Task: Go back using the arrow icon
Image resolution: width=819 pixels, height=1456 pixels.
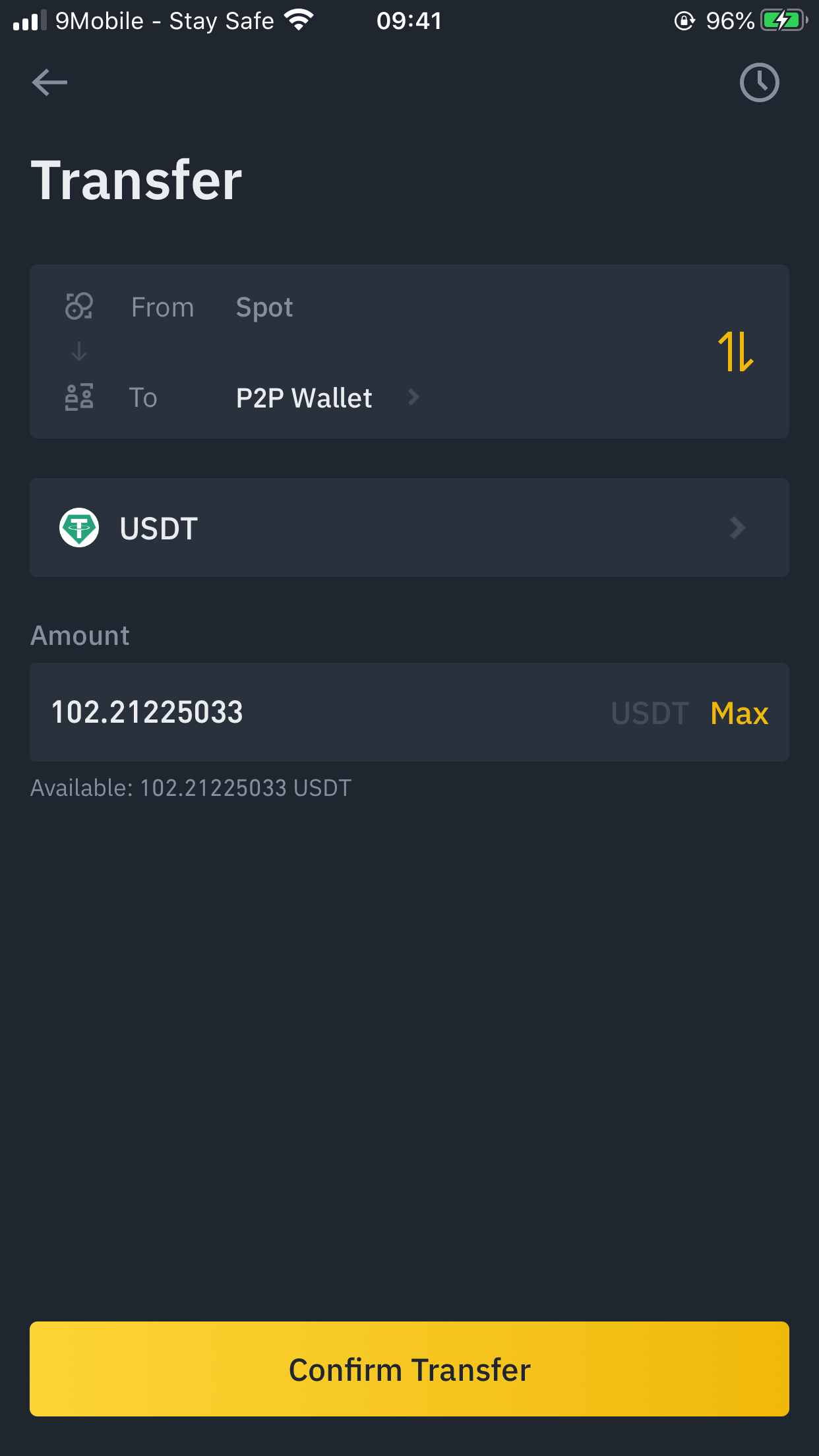Action: coord(49,82)
